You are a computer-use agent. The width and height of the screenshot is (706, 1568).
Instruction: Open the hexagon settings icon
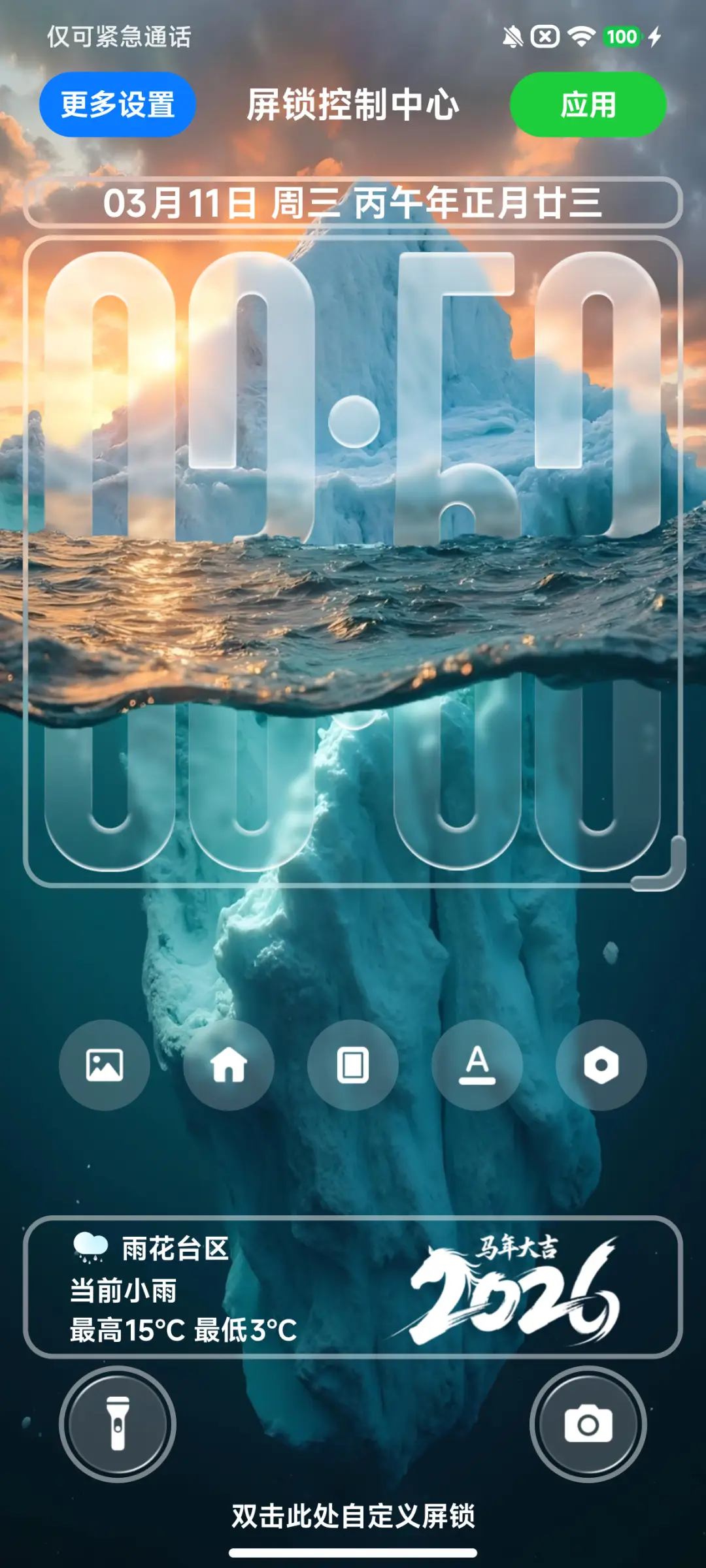(601, 1065)
